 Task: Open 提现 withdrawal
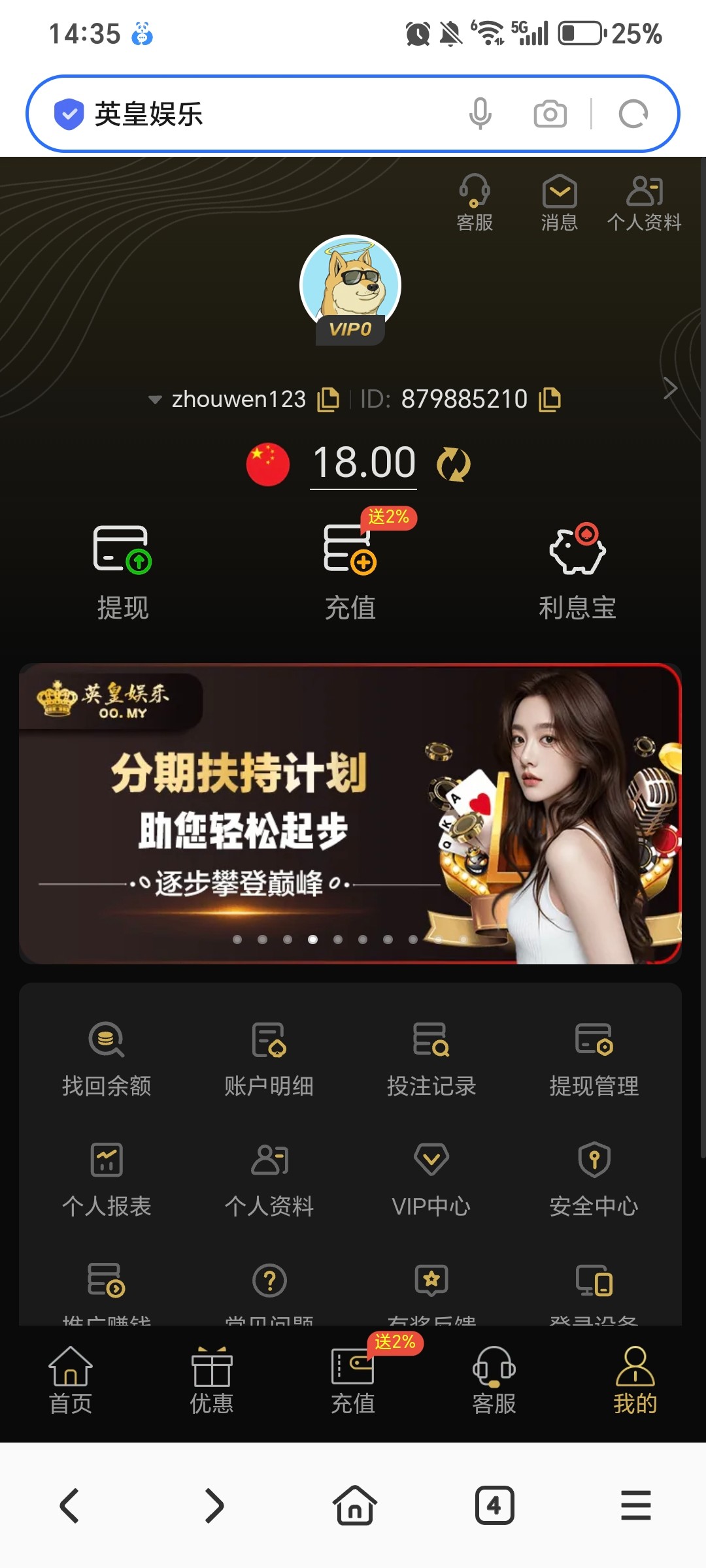[x=123, y=572]
